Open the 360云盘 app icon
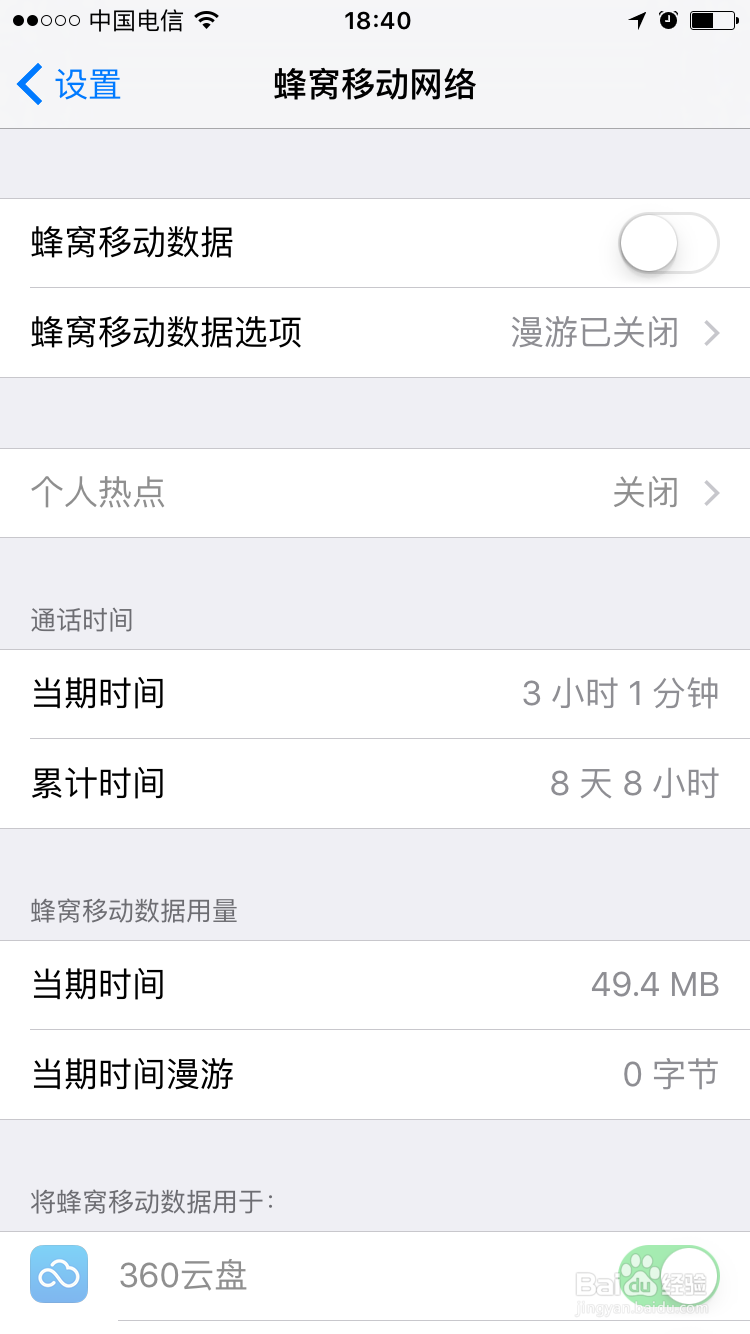Screen dimensions: 750x1334 coord(58,1277)
